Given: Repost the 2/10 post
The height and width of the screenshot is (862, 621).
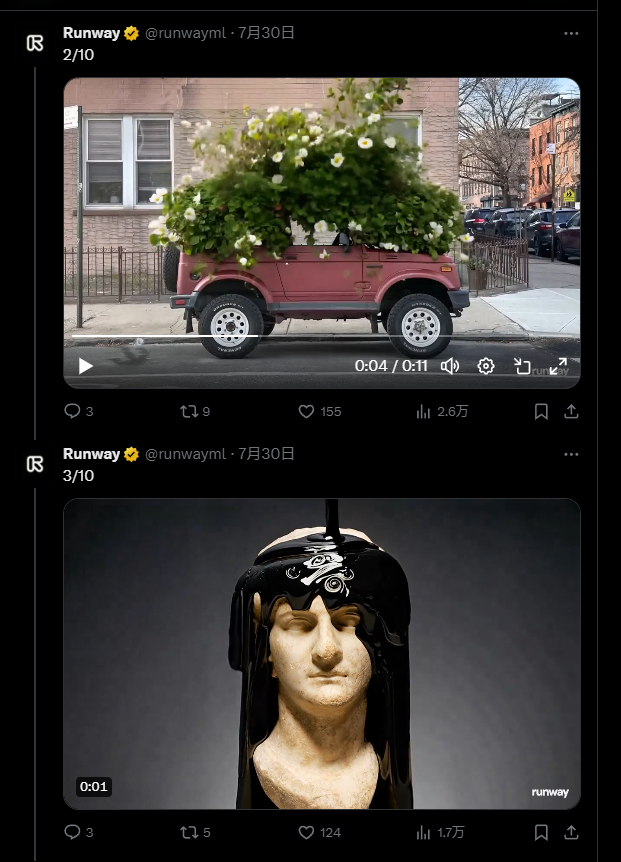Looking at the screenshot, I should pyautogui.click(x=188, y=411).
